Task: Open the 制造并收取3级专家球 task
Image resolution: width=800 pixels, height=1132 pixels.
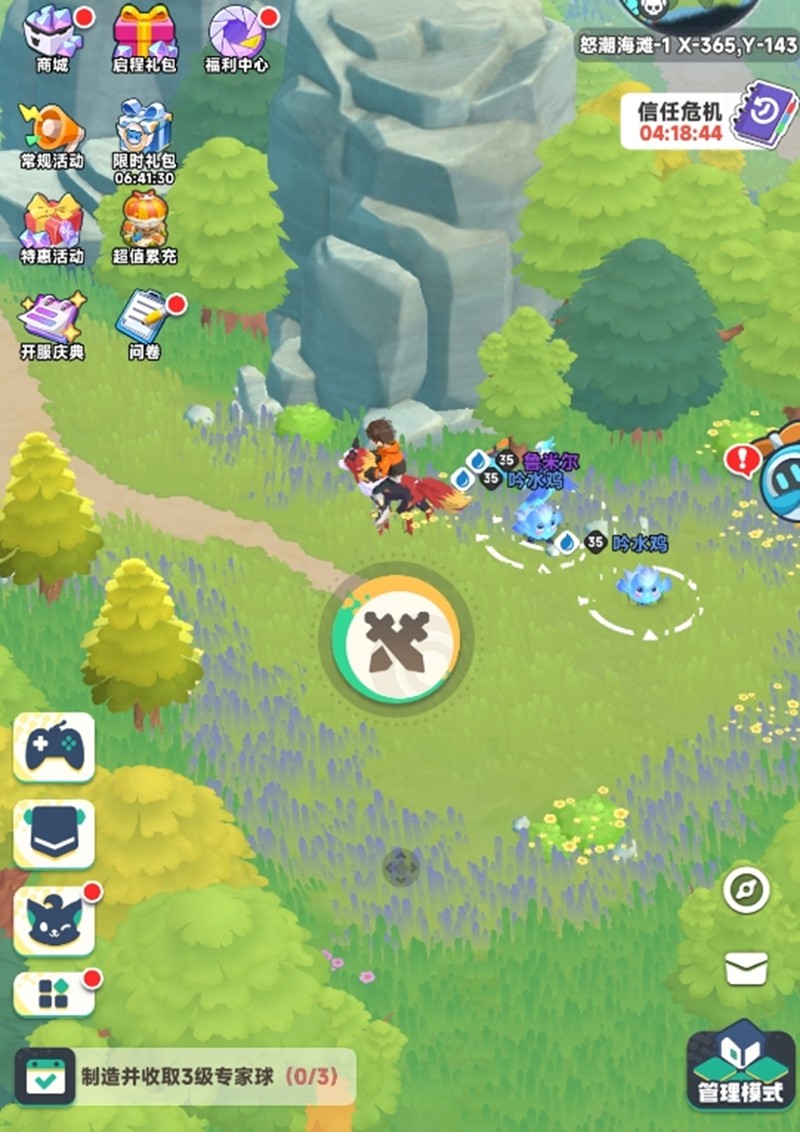Action: [185, 1077]
